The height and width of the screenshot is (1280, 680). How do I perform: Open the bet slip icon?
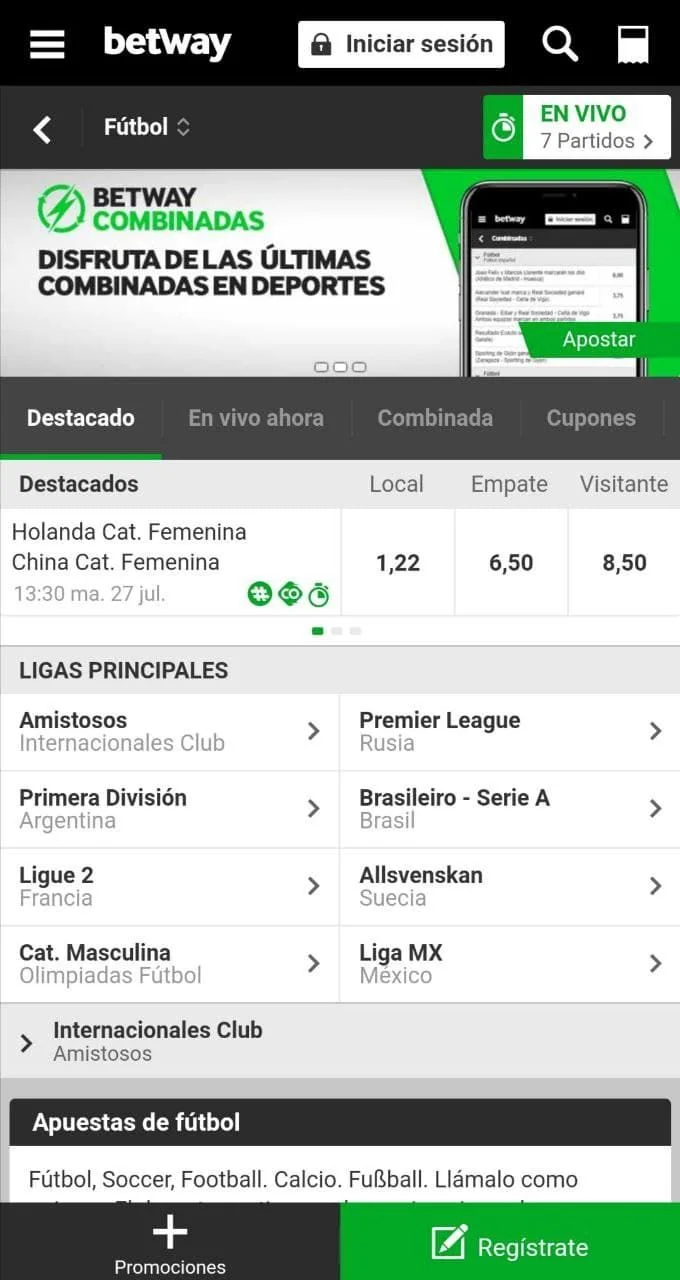pyautogui.click(x=633, y=44)
